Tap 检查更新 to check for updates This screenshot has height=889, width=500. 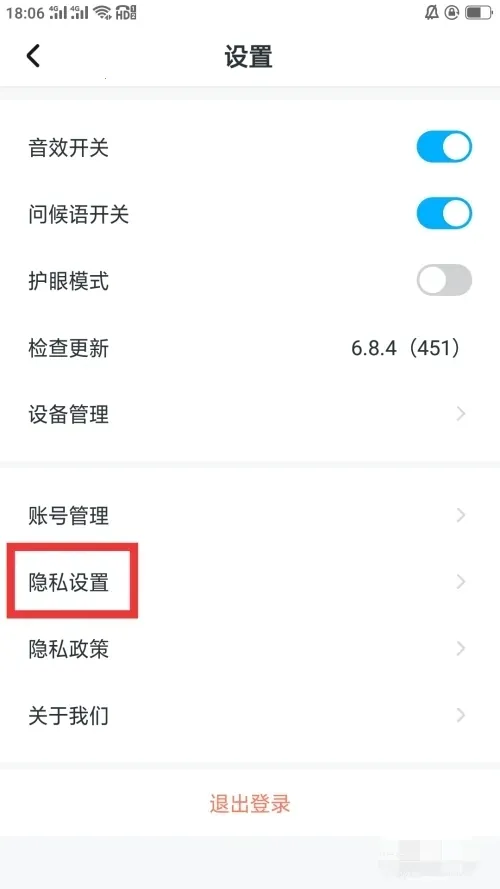click(x=250, y=348)
